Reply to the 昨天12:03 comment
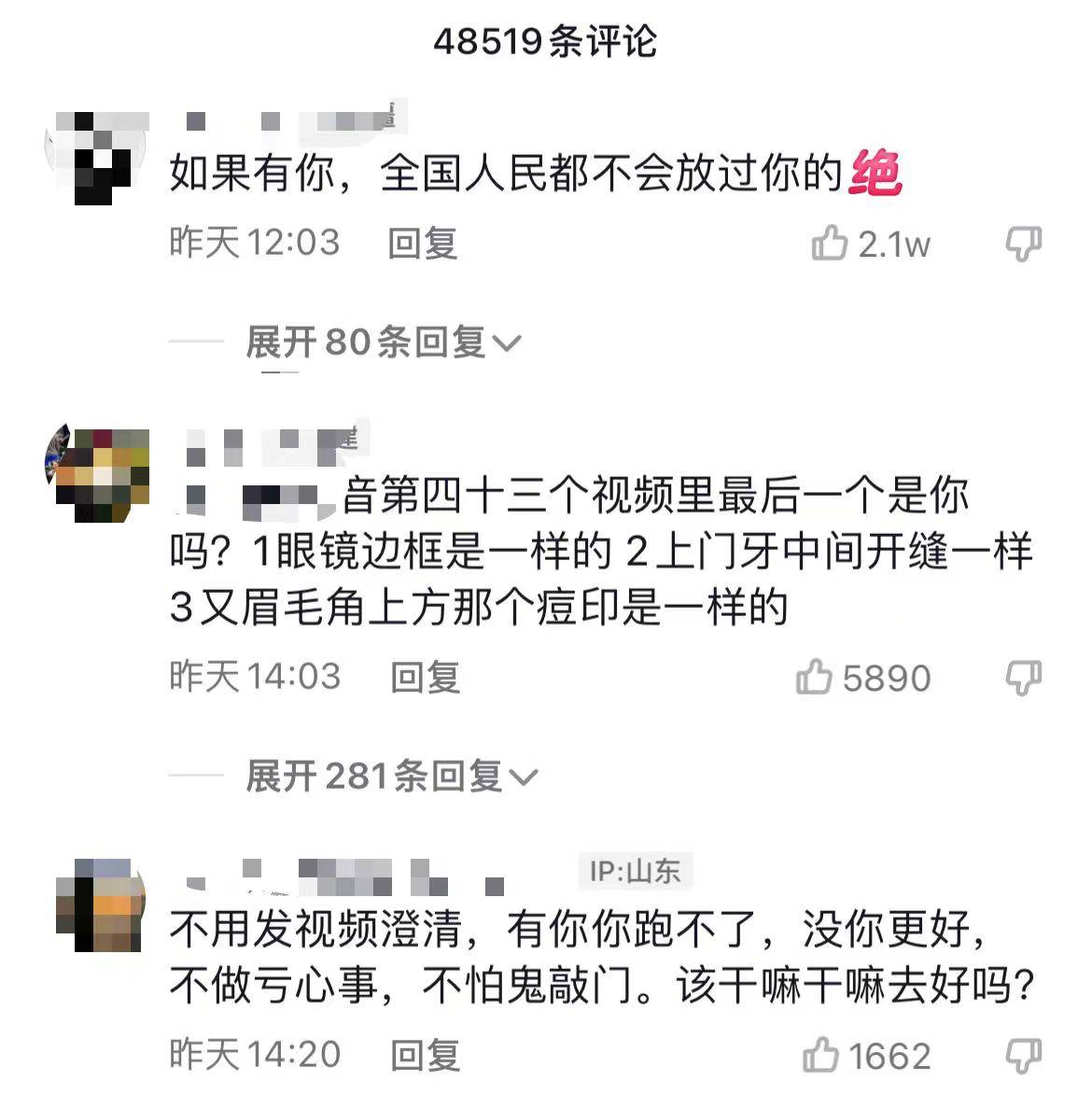Screen dimensions: 1092x1108 pyautogui.click(x=422, y=244)
